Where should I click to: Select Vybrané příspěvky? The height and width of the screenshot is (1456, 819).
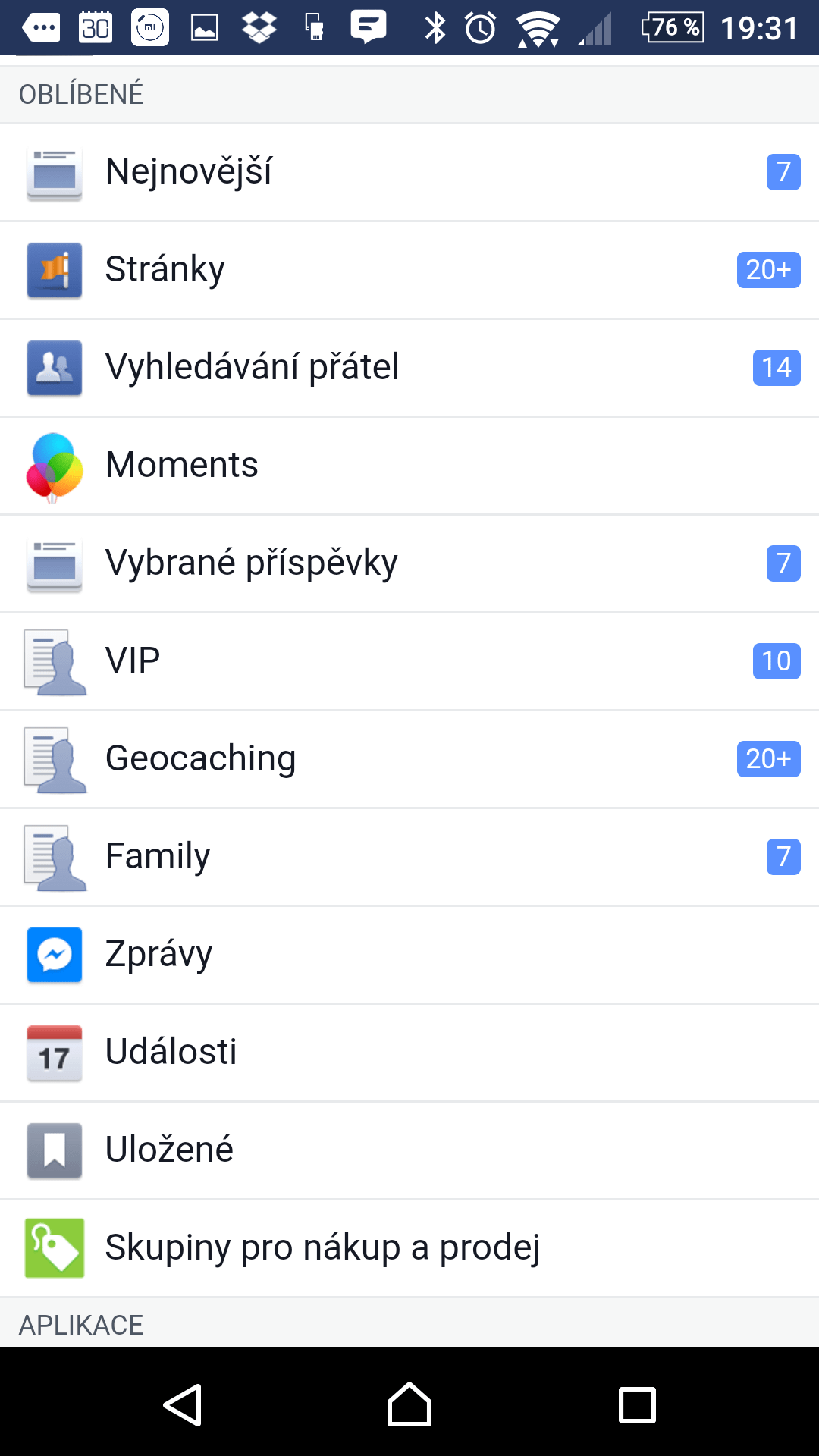(x=409, y=563)
